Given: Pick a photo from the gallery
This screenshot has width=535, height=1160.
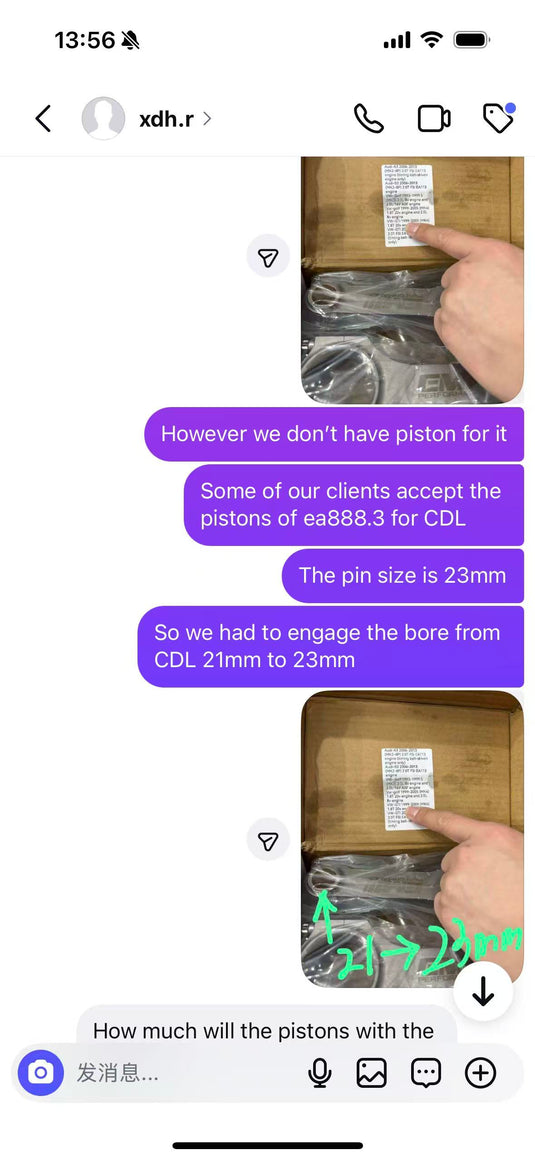Looking at the screenshot, I should pos(371,1072).
